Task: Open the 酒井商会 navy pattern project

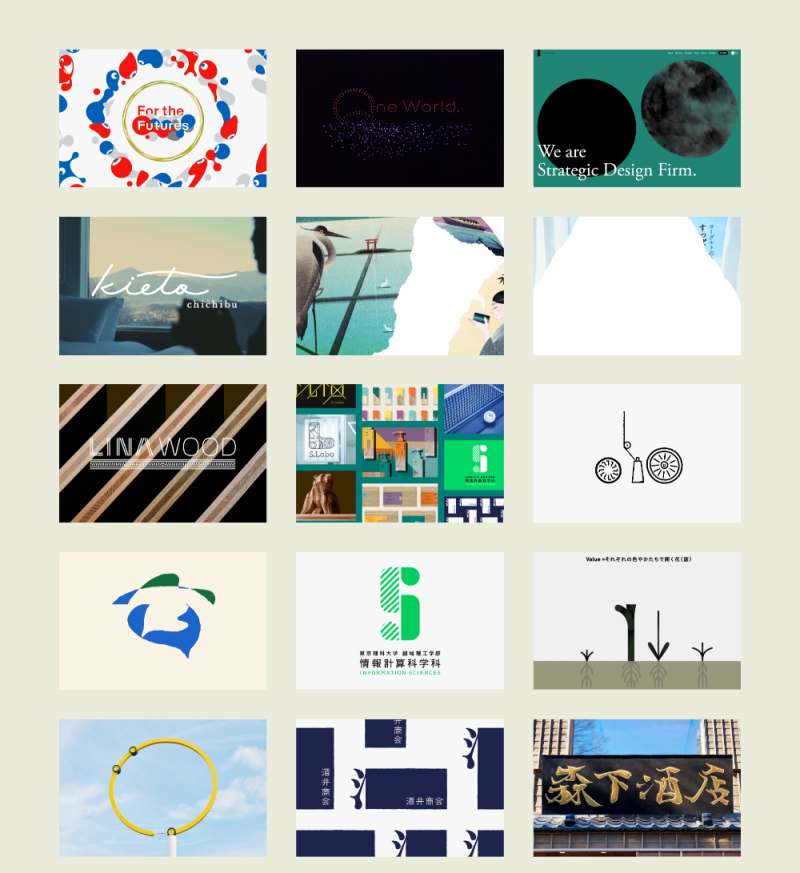Action: [x=400, y=788]
